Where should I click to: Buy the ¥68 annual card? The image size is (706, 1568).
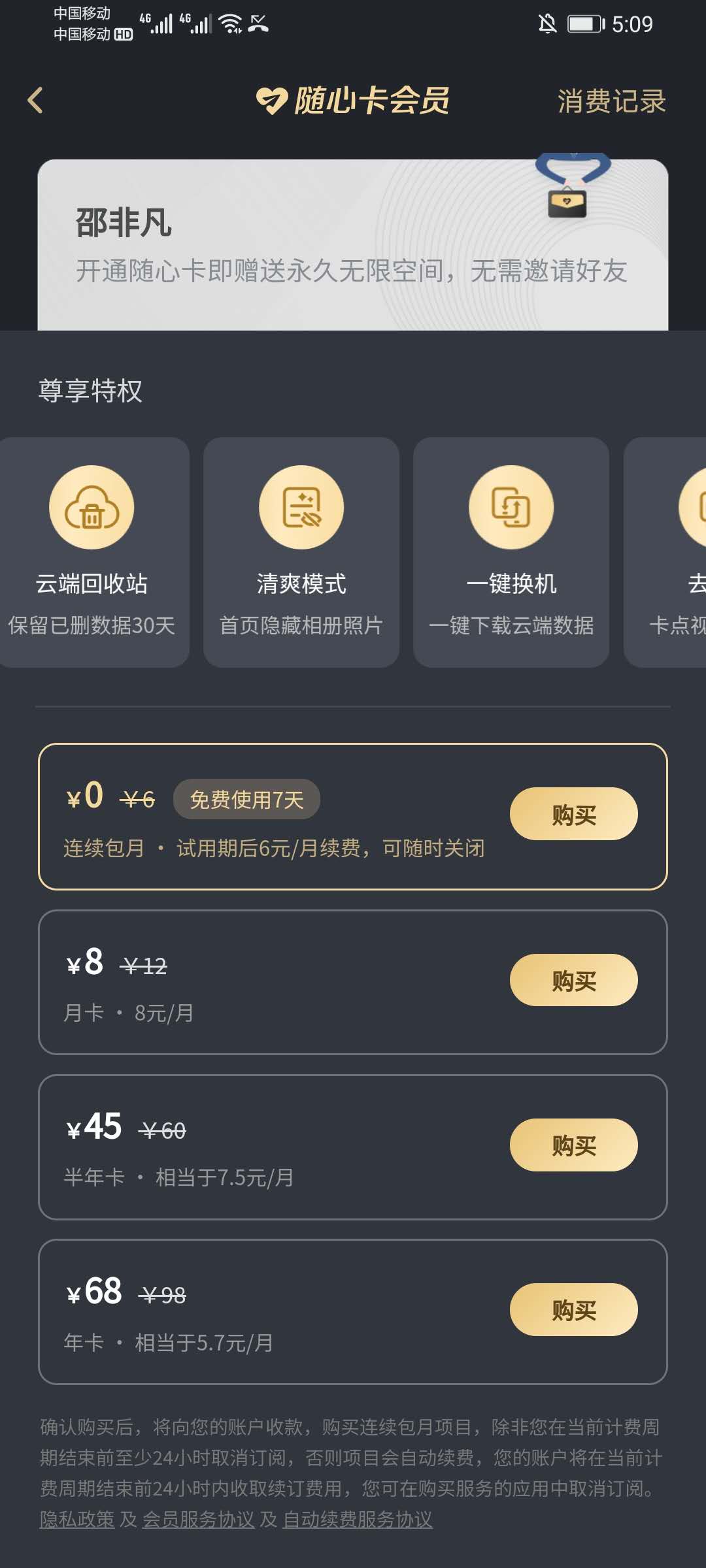573,1310
